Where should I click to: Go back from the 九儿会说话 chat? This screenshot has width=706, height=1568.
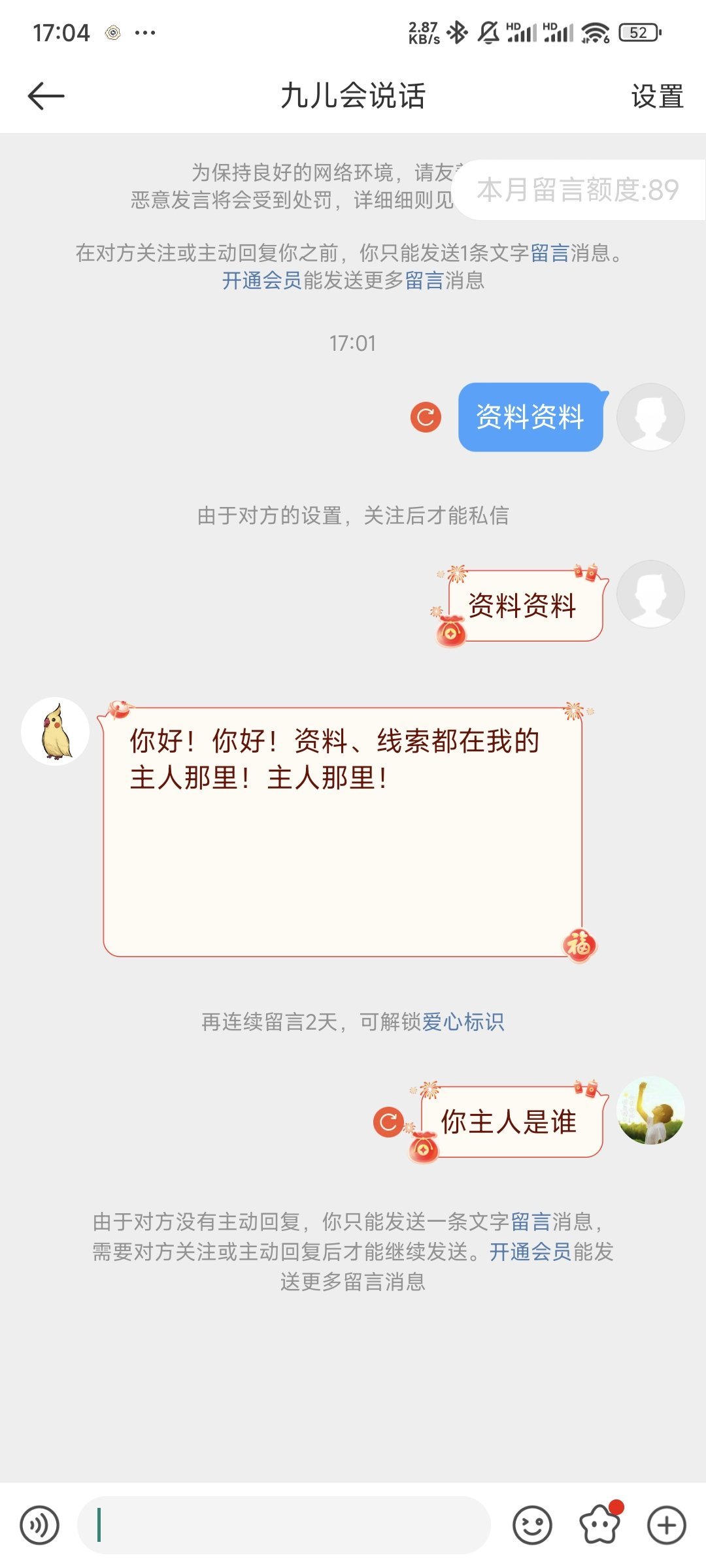click(46, 96)
